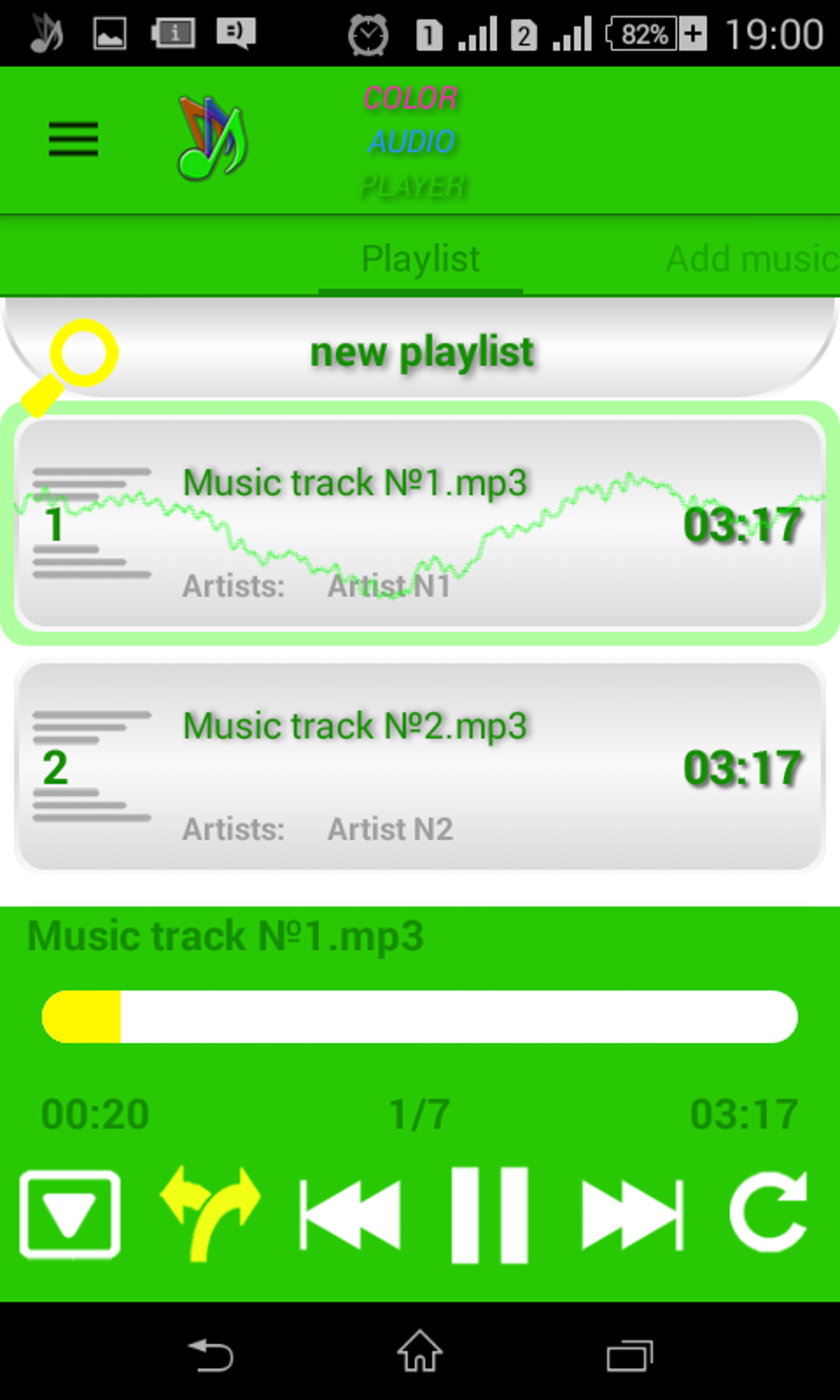Select the yellow search magnifier icon
Screen dimensions: 840x1400
coord(82,352)
